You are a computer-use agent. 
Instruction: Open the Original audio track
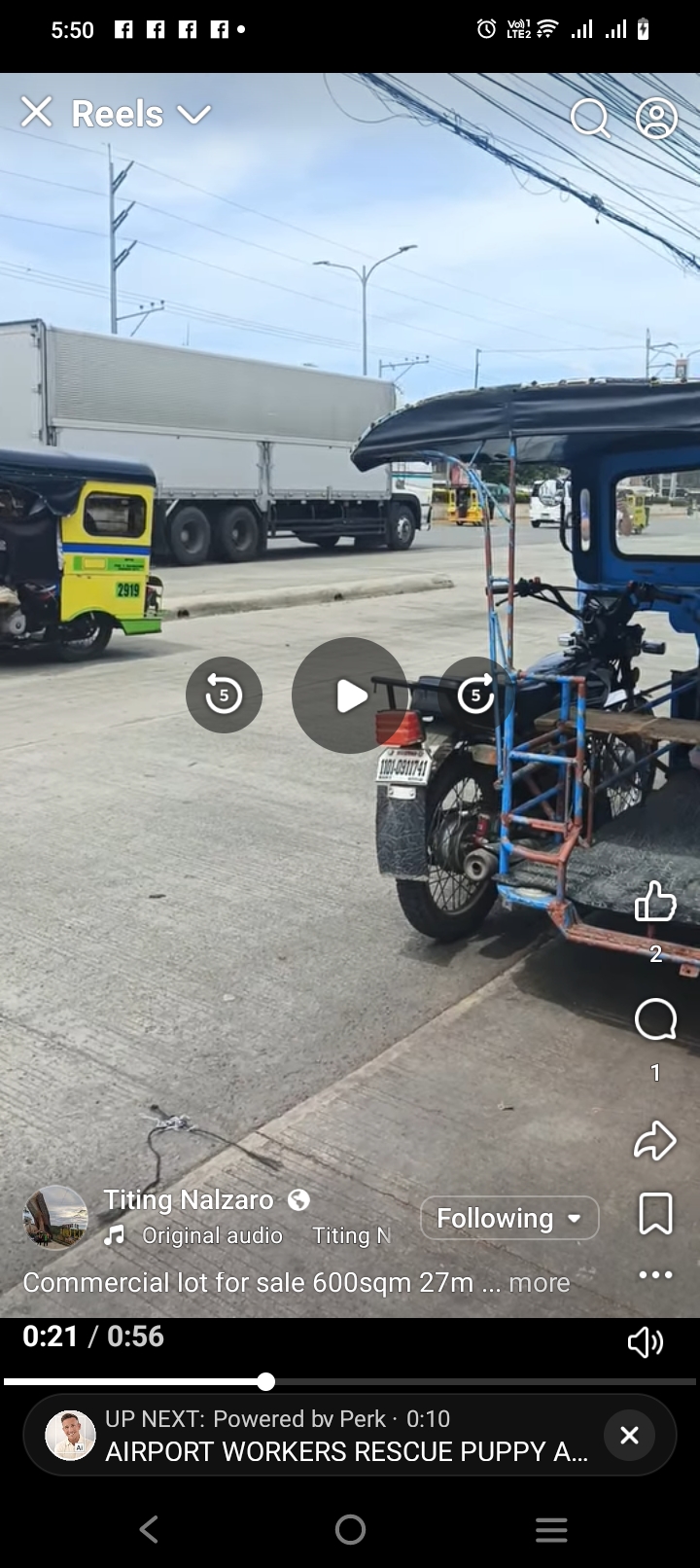[x=212, y=1235]
